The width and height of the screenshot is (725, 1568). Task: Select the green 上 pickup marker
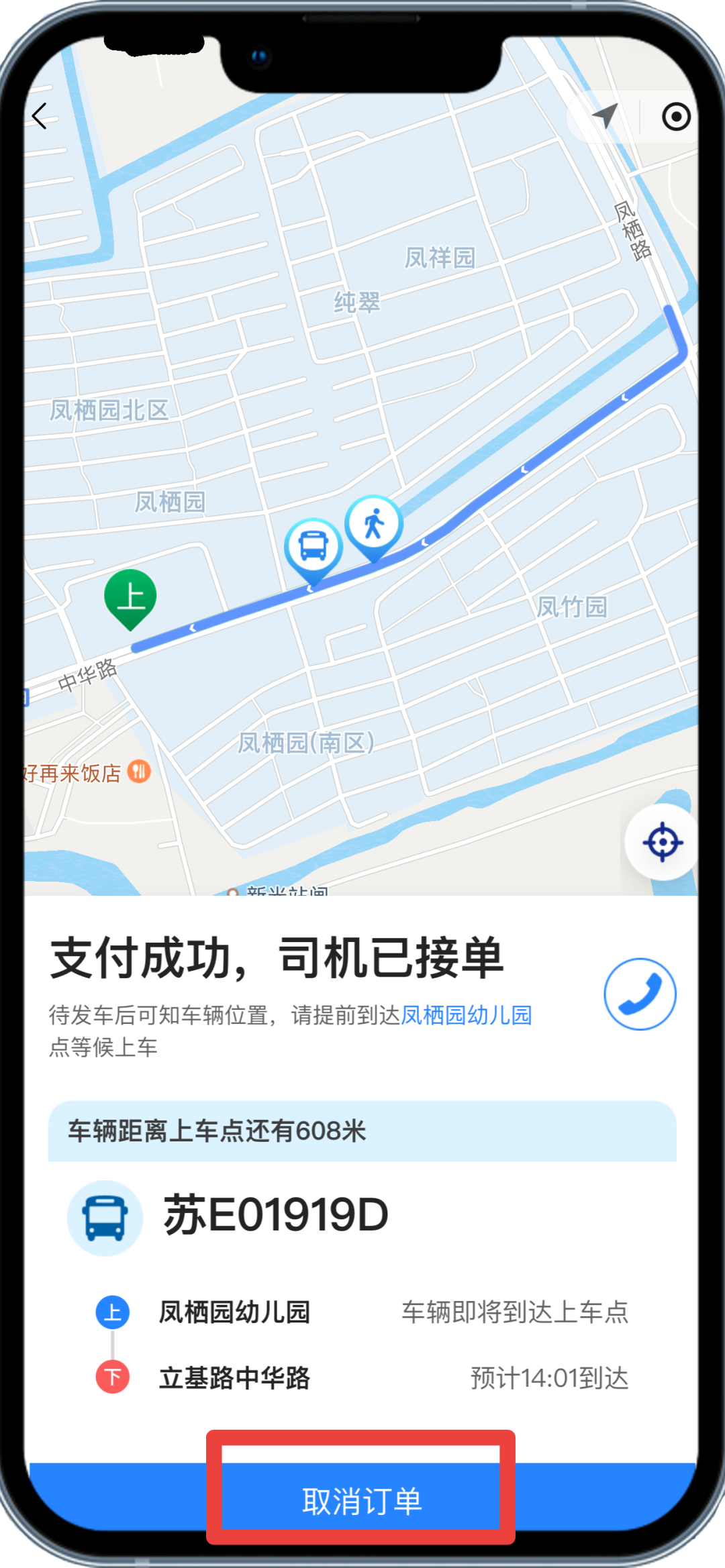[130, 596]
